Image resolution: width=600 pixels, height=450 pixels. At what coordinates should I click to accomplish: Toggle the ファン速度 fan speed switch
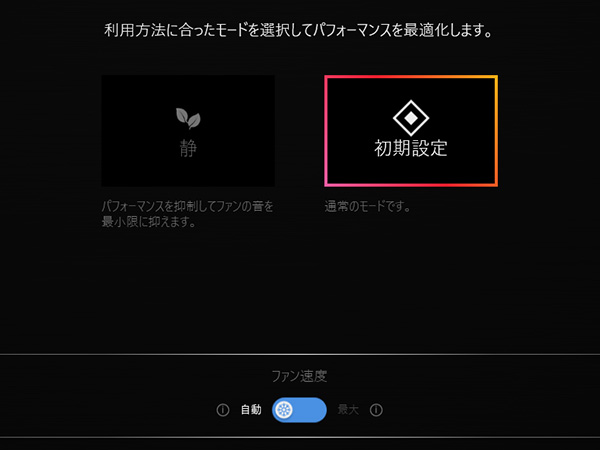[x=300, y=410]
